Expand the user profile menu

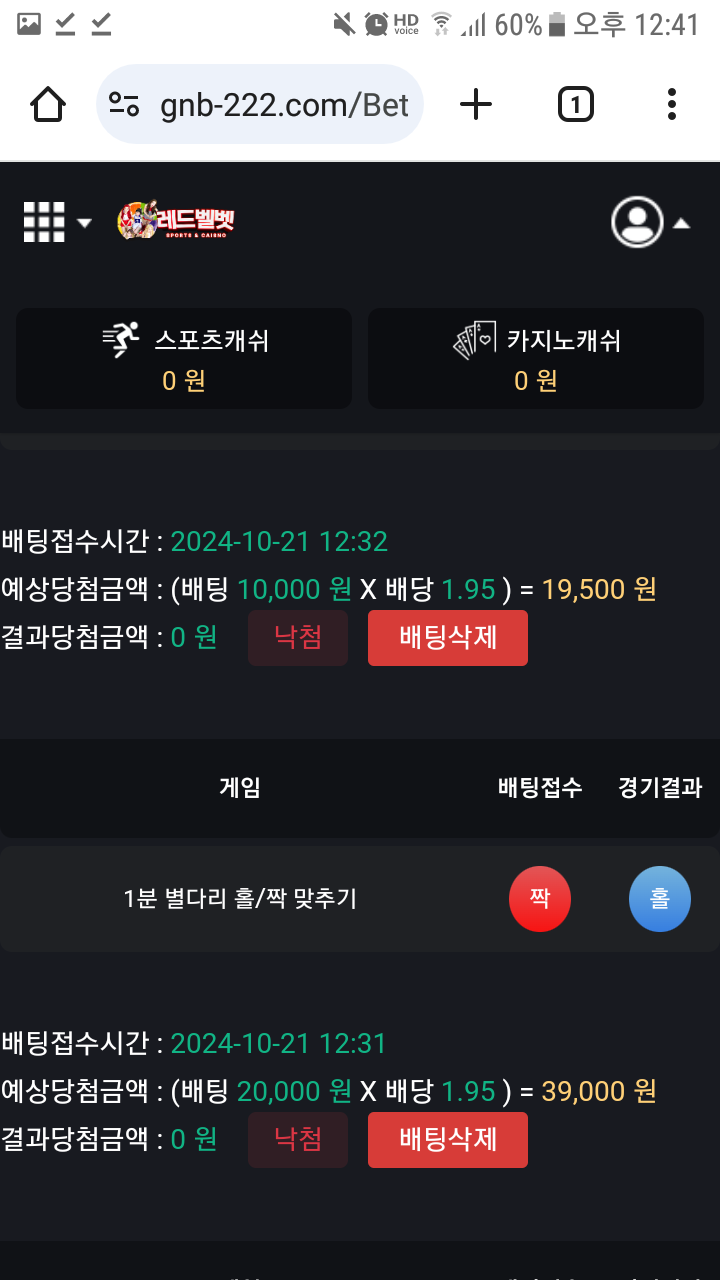pos(650,222)
